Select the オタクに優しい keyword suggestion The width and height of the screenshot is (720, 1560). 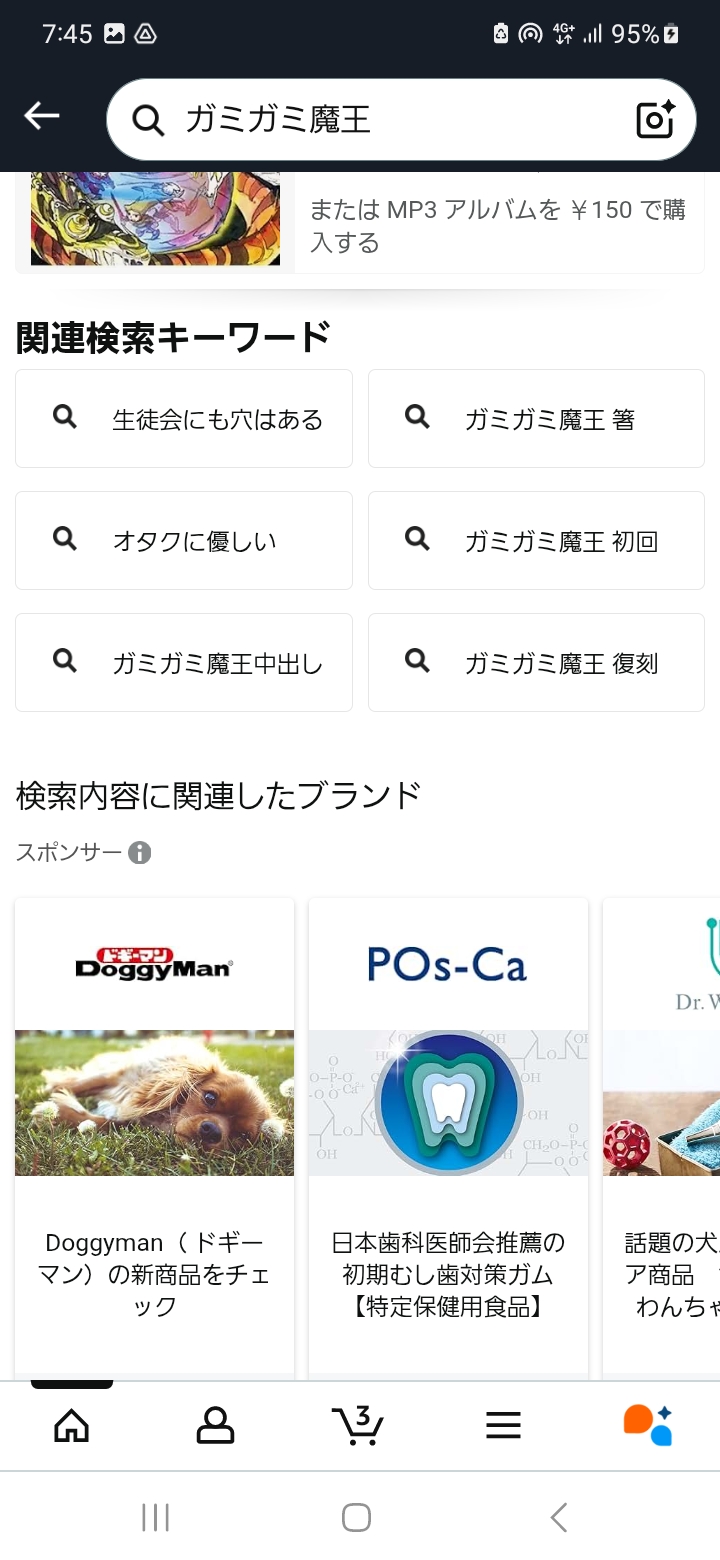pos(184,541)
